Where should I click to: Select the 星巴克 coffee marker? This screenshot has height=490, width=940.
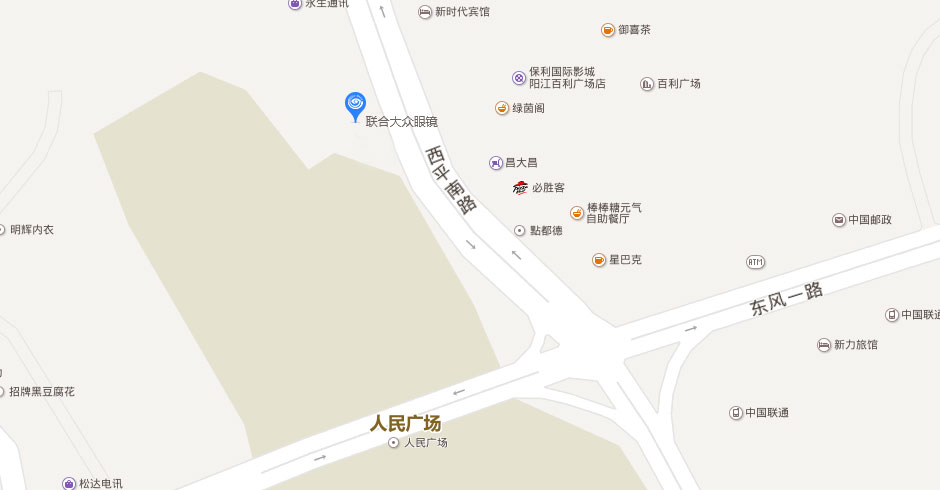(599, 260)
